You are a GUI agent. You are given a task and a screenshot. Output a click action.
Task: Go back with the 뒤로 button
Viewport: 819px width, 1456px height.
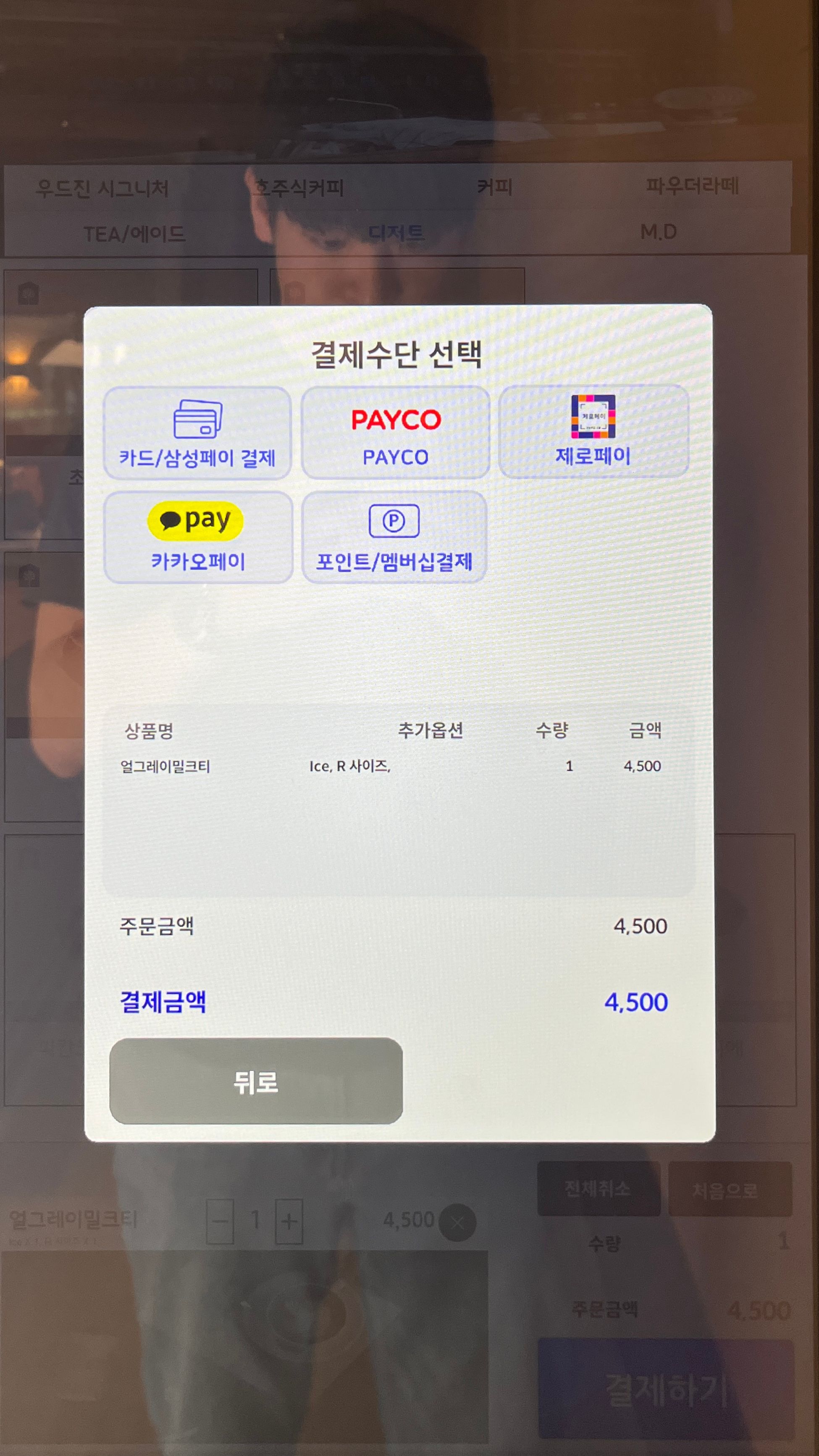click(x=256, y=1082)
